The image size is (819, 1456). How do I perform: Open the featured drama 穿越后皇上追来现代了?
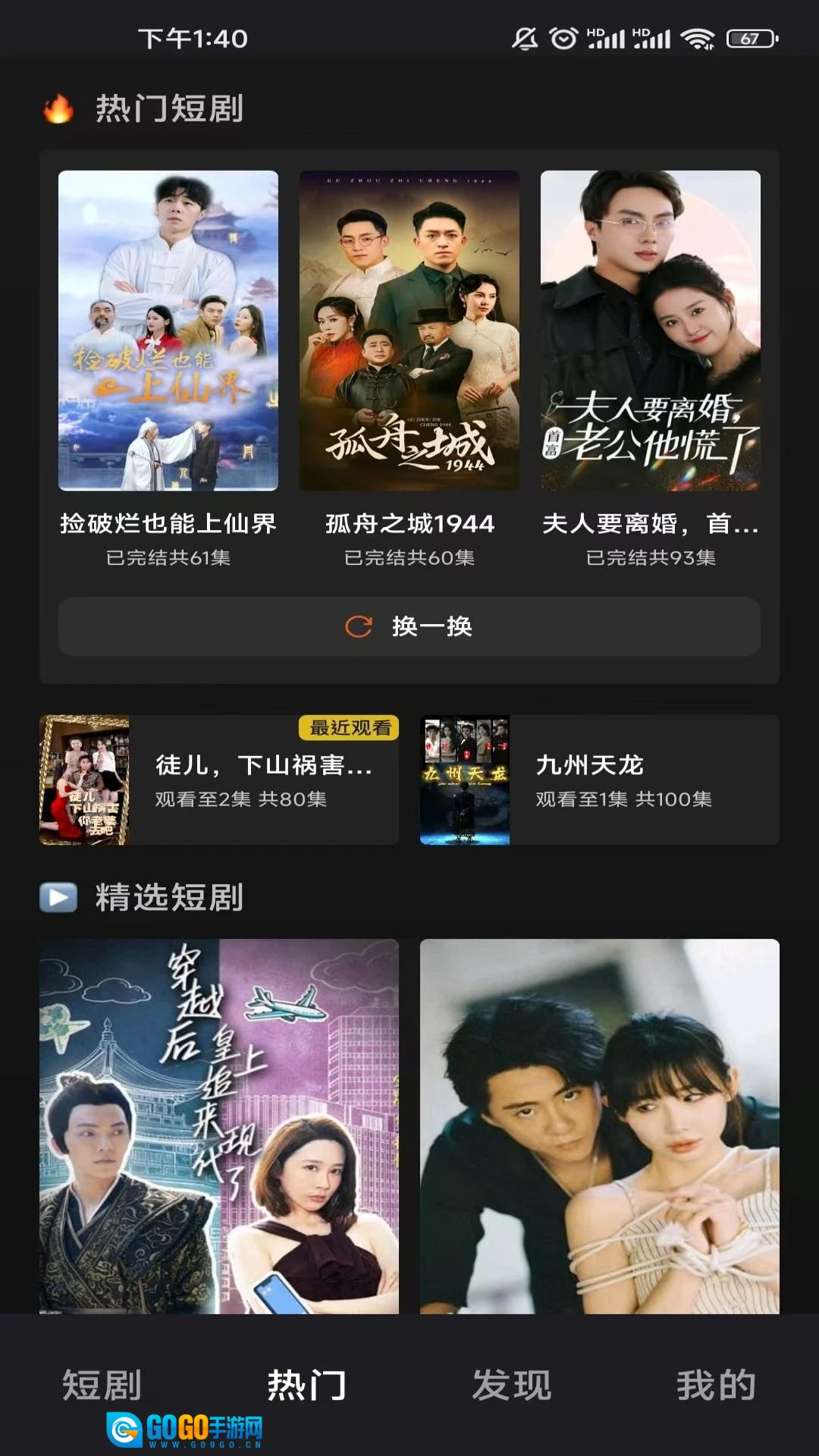coord(218,1126)
